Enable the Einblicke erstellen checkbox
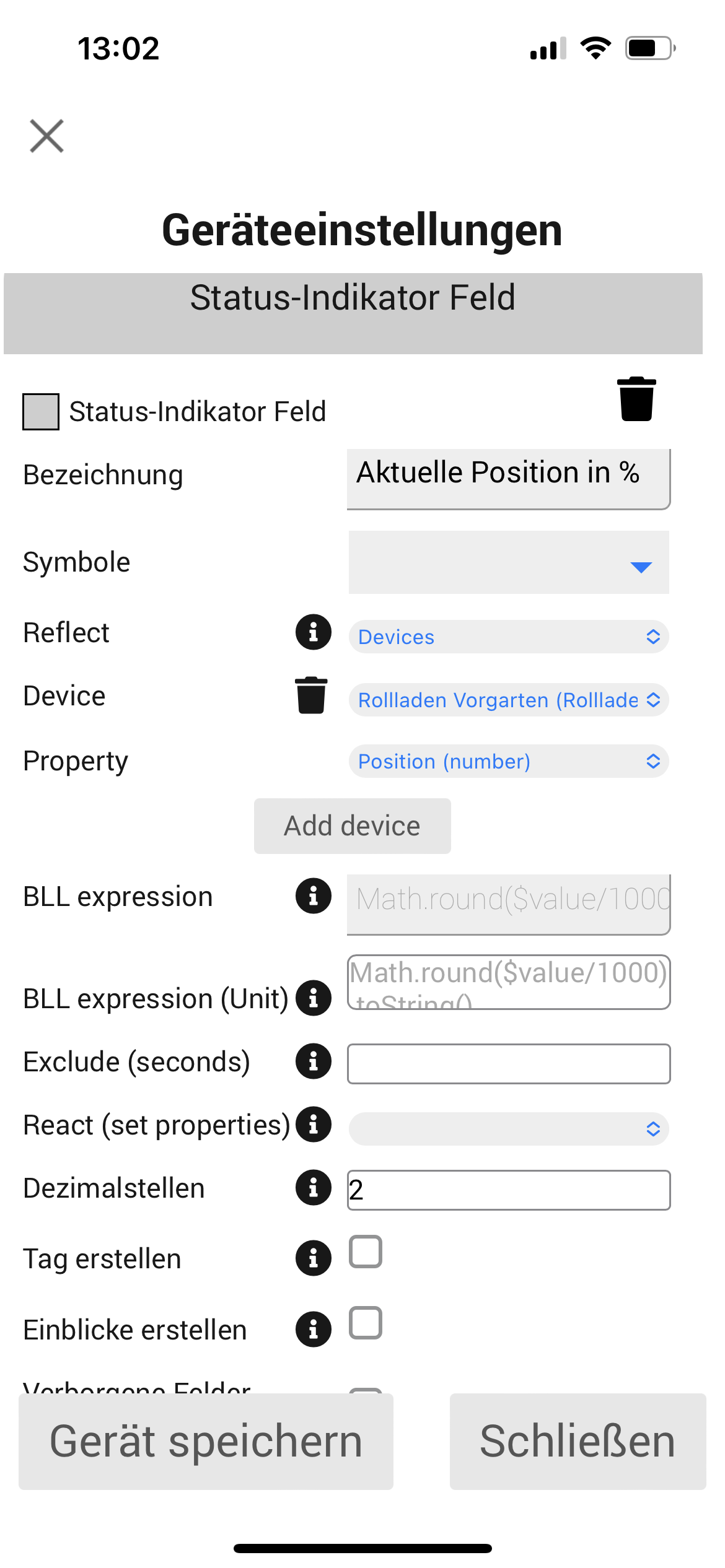 point(366,1323)
